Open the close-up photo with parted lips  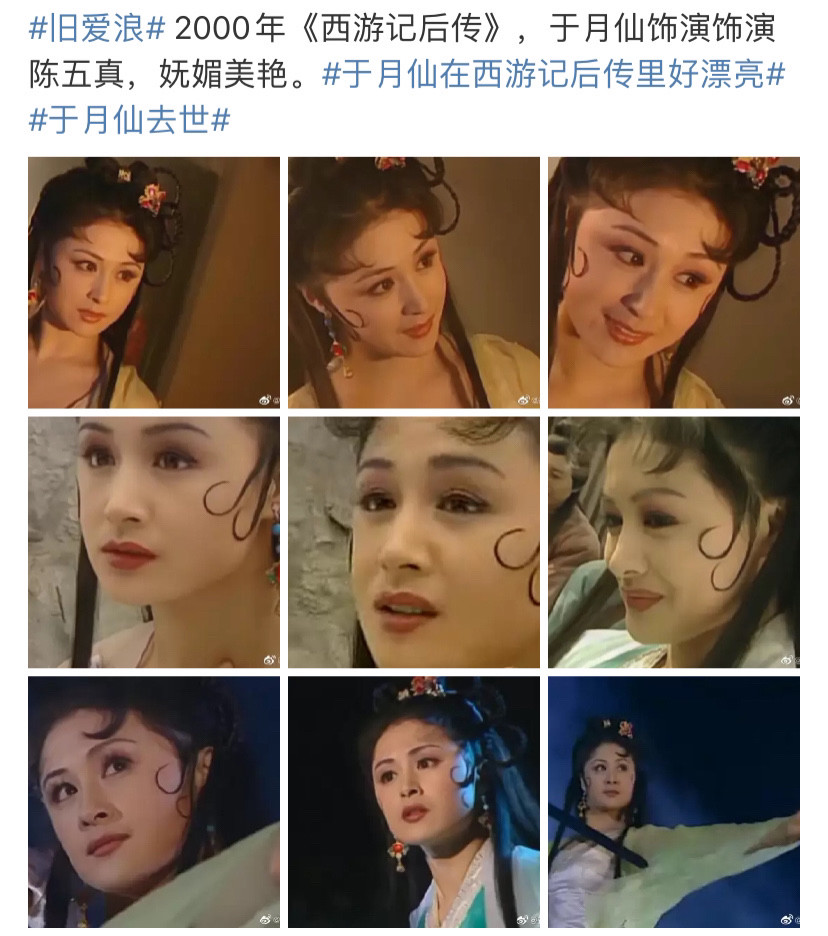[x=413, y=541]
